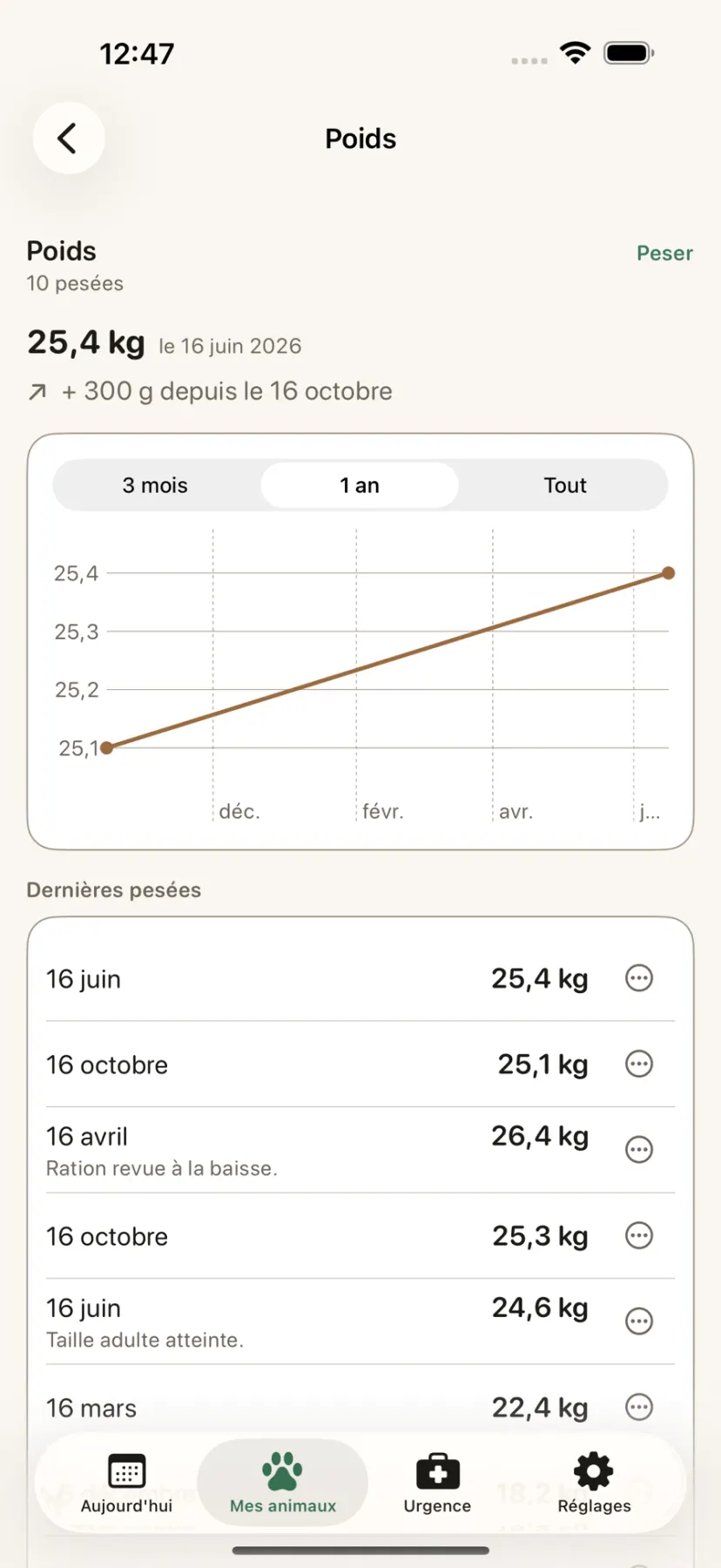
Task: Switch to the Aujourd'hui tab
Action: (127, 1484)
